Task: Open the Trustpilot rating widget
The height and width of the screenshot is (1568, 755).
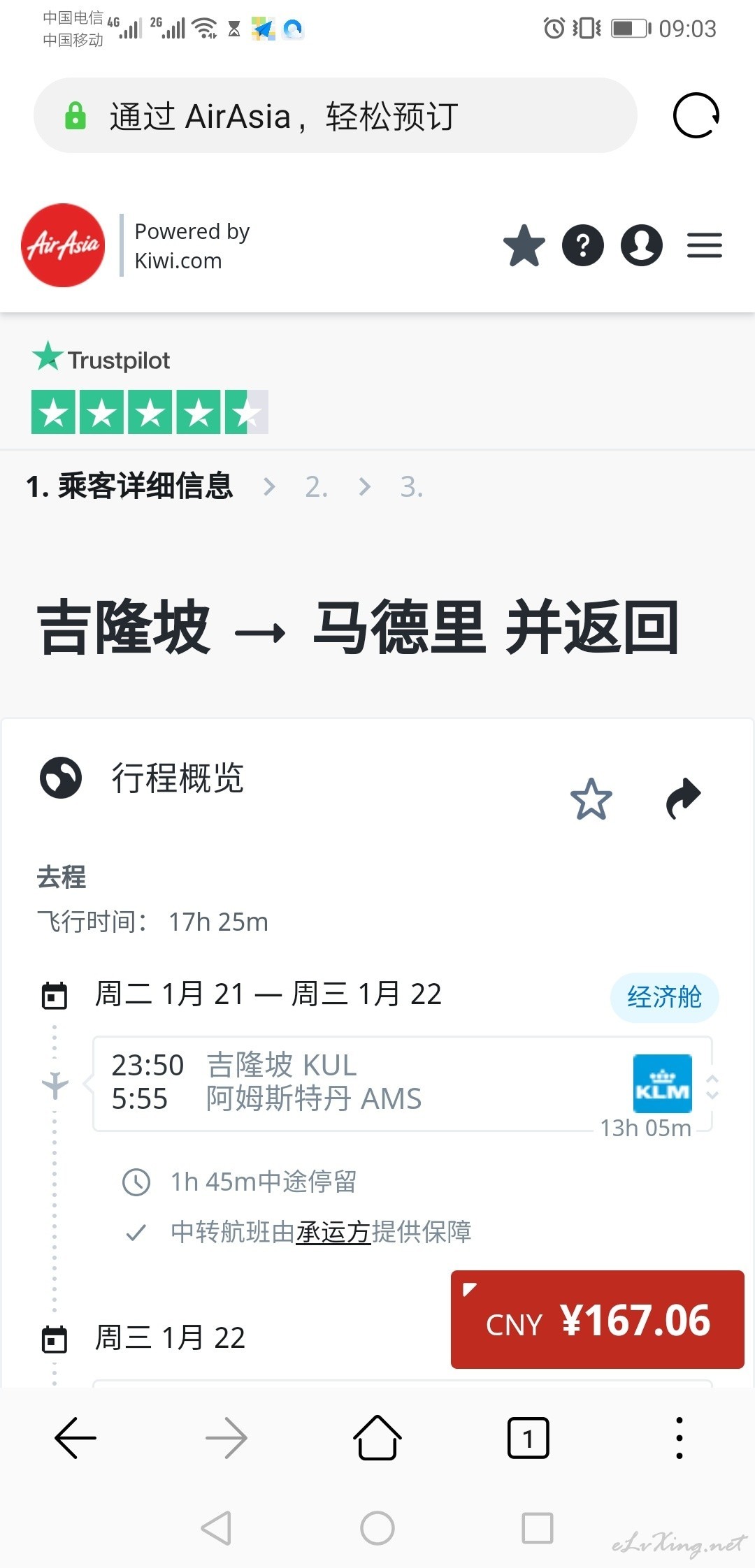Action: (x=150, y=388)
